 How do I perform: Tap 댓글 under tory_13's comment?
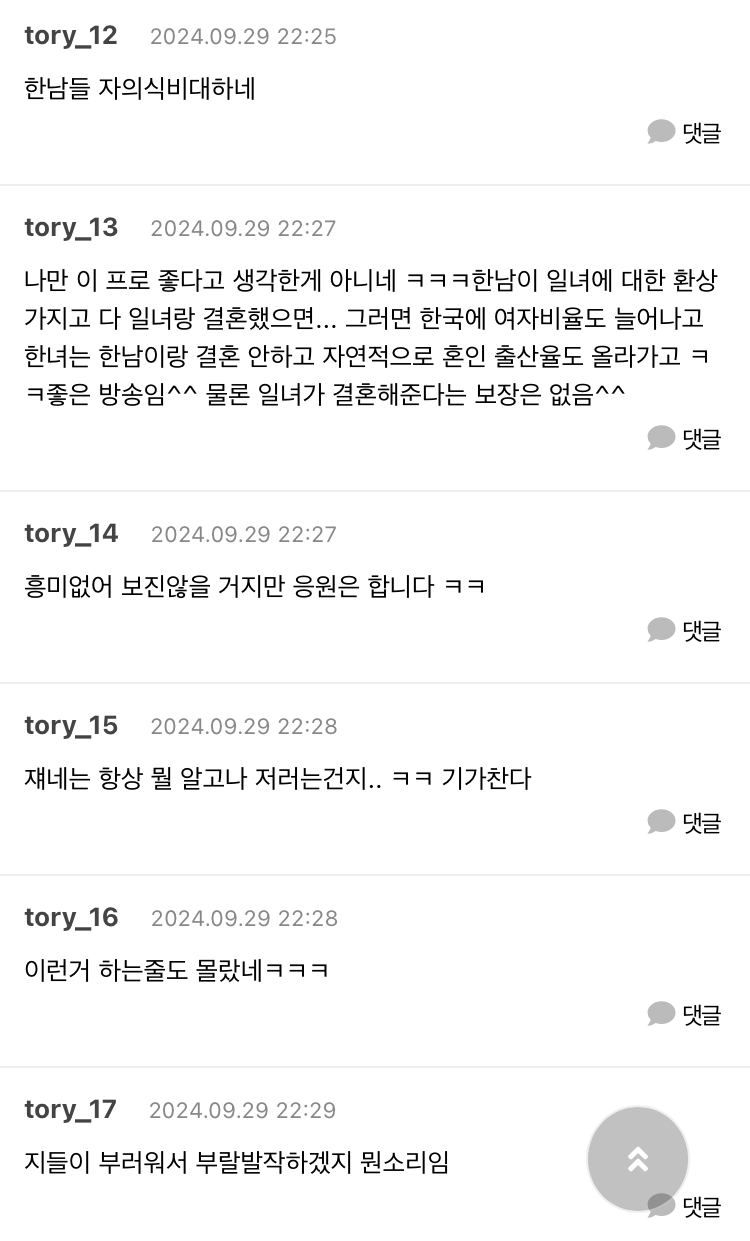pyautogui.click(x=685, y=438)
